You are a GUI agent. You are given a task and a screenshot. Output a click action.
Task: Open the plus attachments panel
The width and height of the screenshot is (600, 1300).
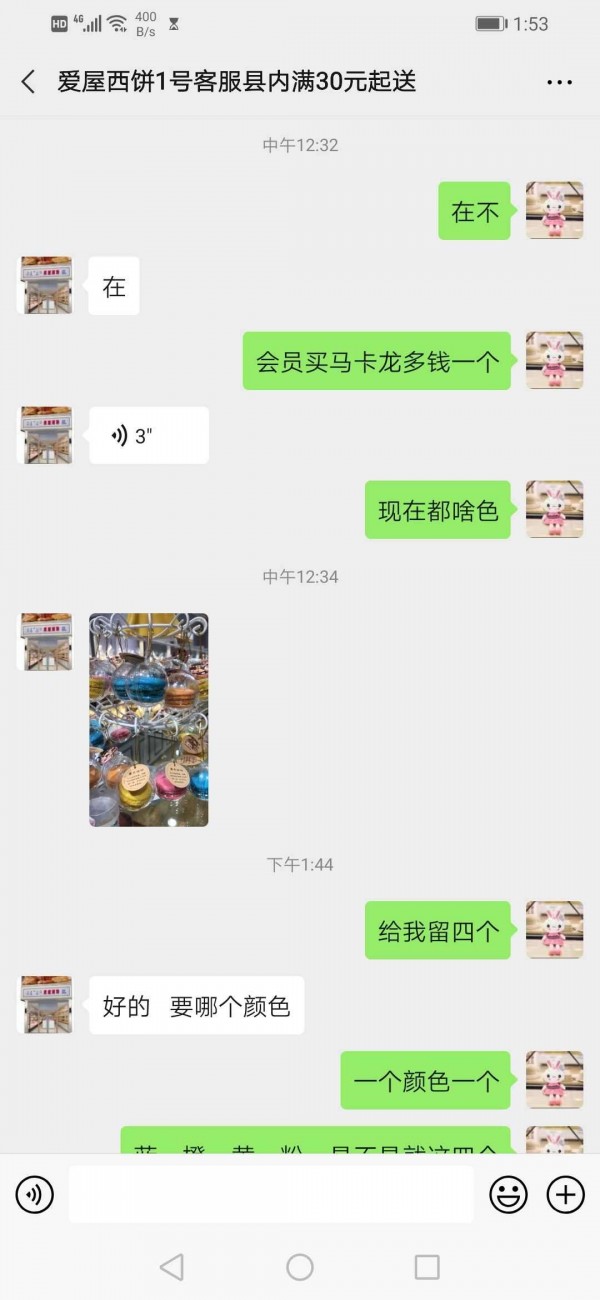(x=565, y=1194)
